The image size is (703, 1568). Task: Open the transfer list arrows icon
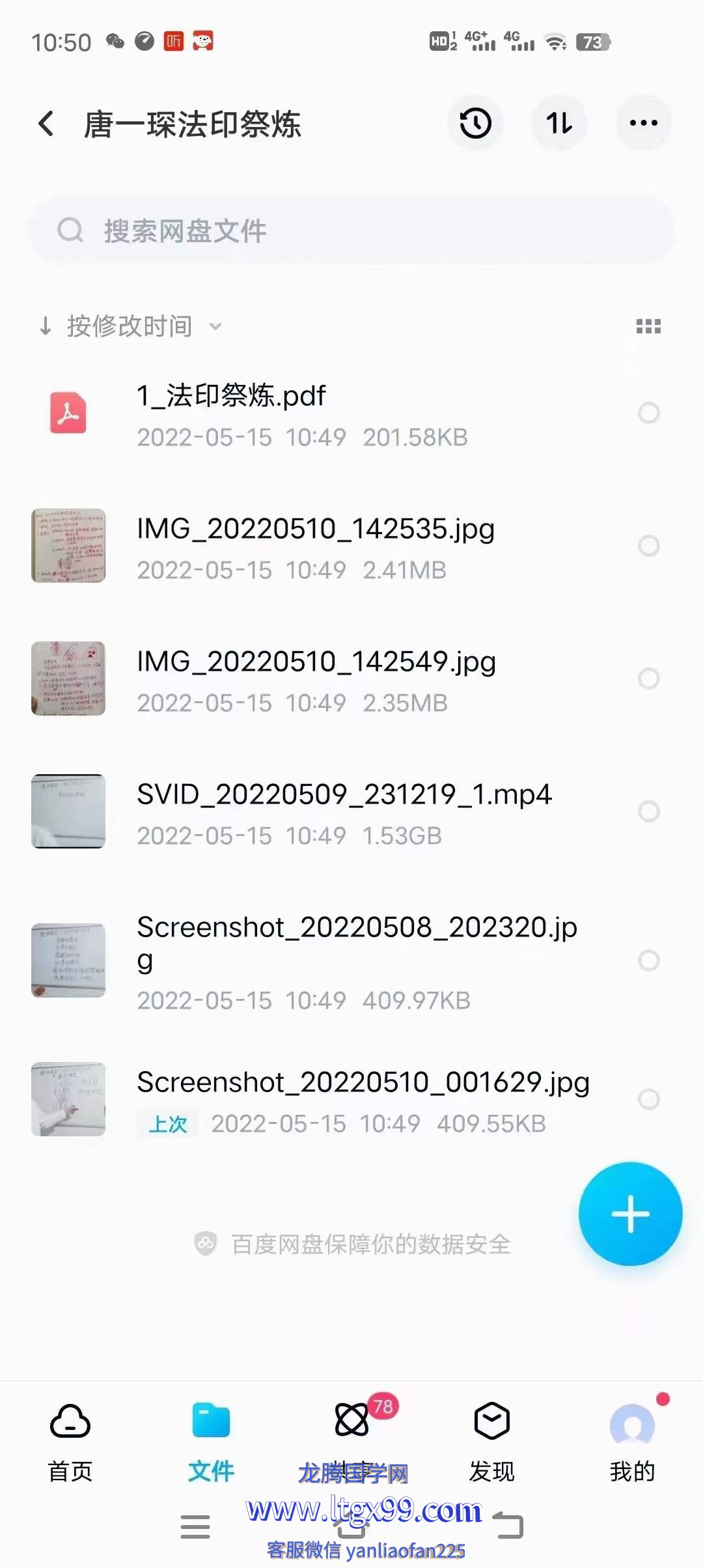click(x=559, y=124)
